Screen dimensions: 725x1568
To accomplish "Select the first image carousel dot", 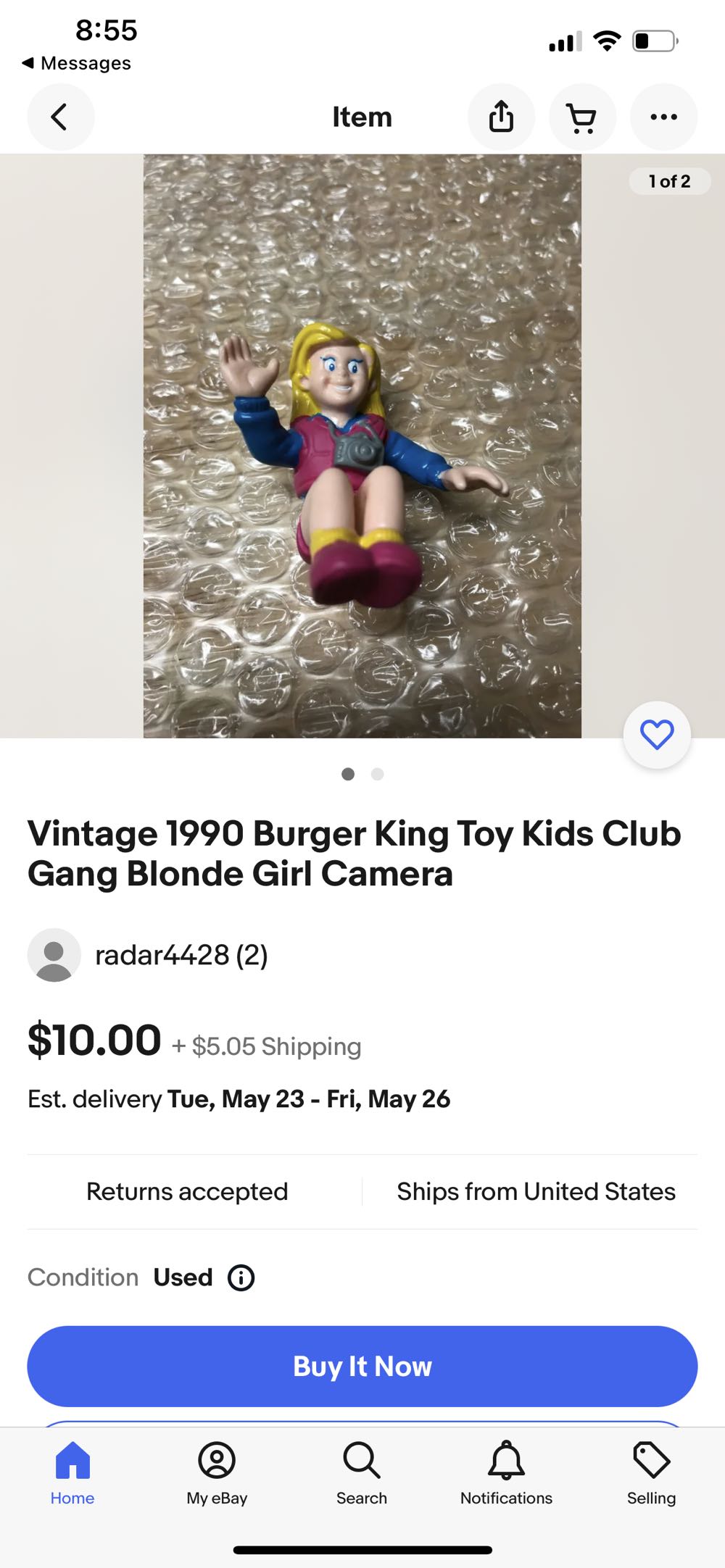I will 349,774.
